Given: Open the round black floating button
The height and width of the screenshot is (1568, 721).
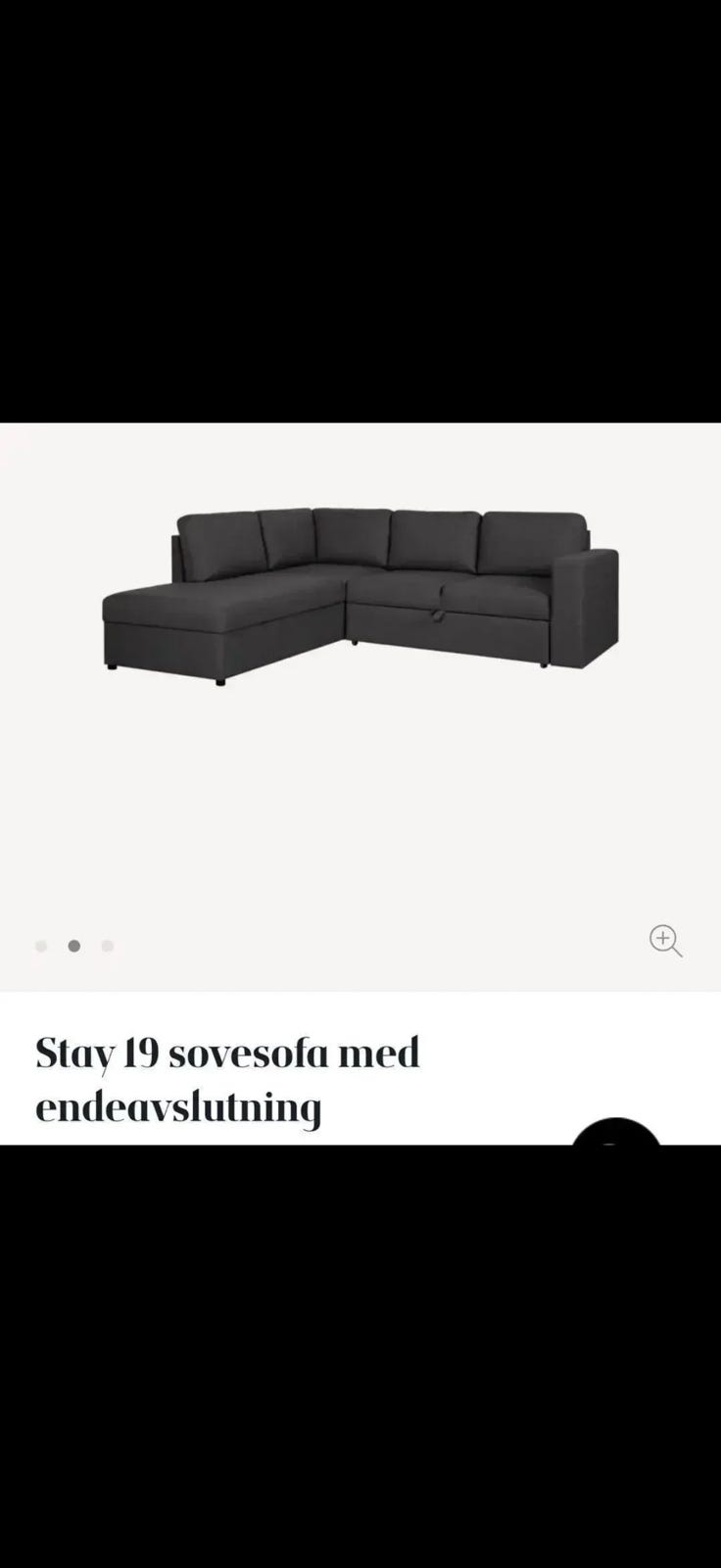Looking at the screenshot, I should (616, 1131).
